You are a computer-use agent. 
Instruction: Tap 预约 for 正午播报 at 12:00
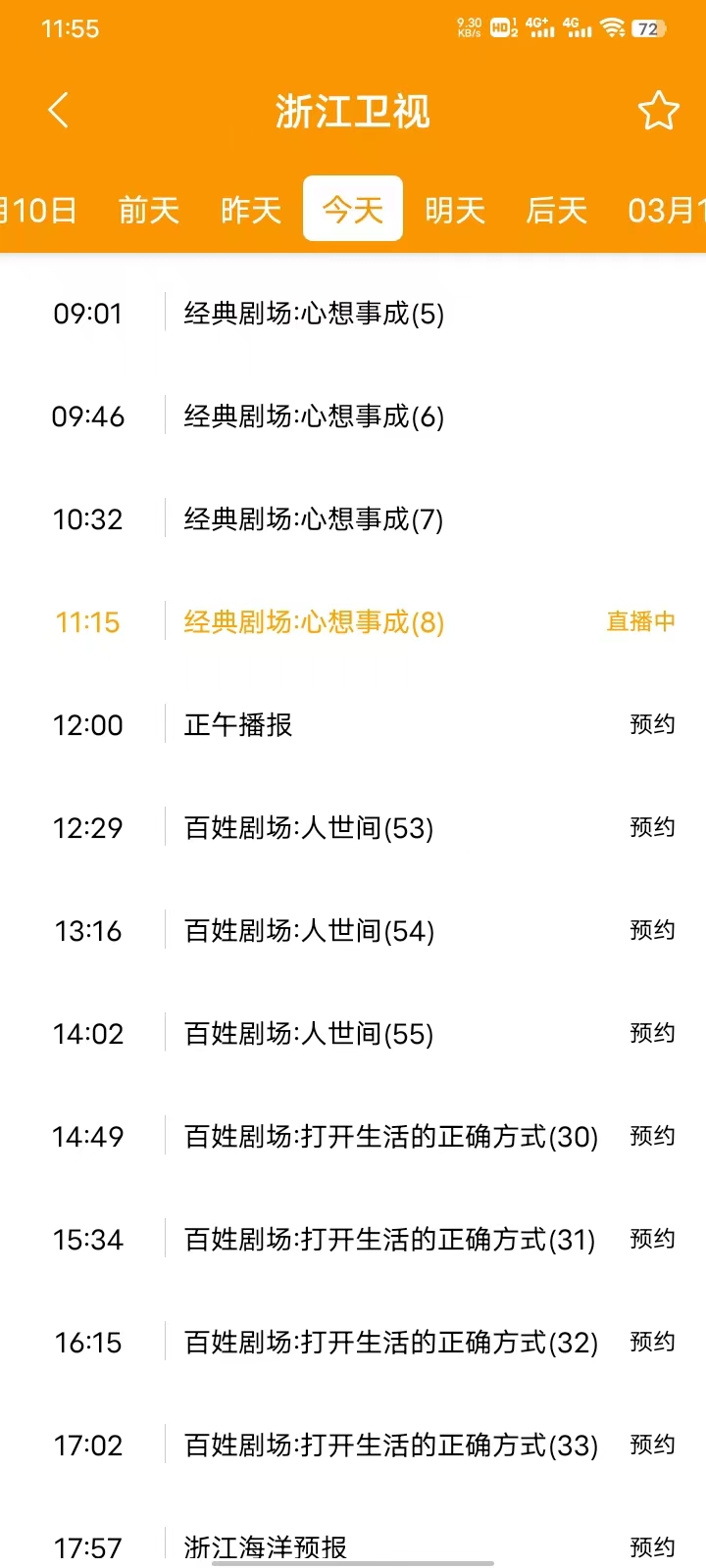(x=652, y=724)
